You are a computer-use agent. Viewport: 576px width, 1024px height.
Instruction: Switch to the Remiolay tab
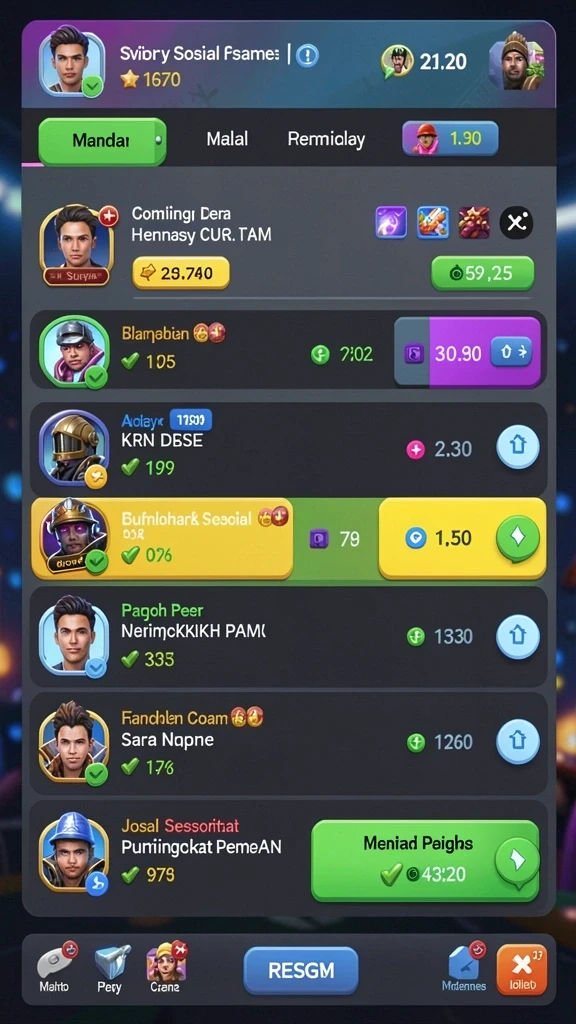pyautogui.click(x=326, y=139)
